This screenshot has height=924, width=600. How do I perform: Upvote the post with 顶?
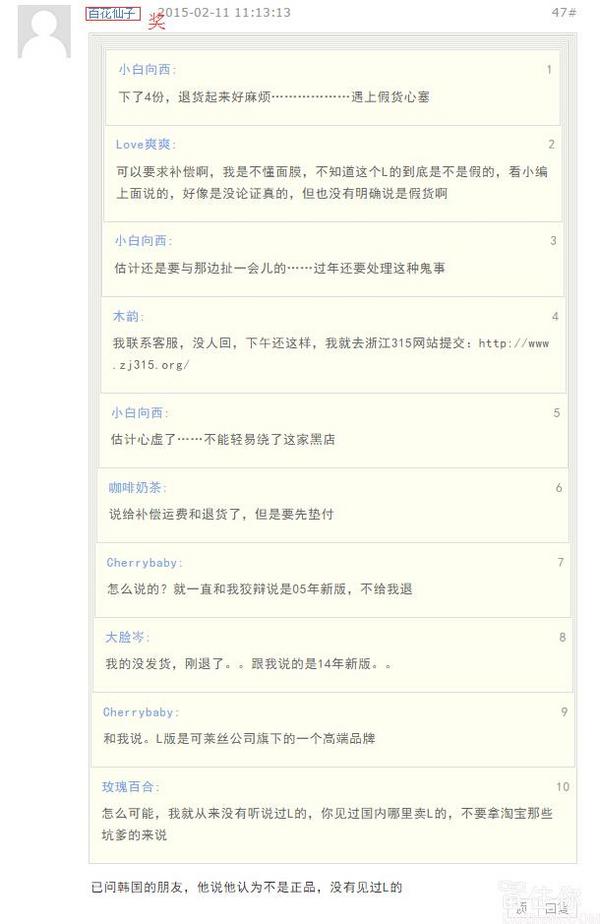click(x=521, y=908)
